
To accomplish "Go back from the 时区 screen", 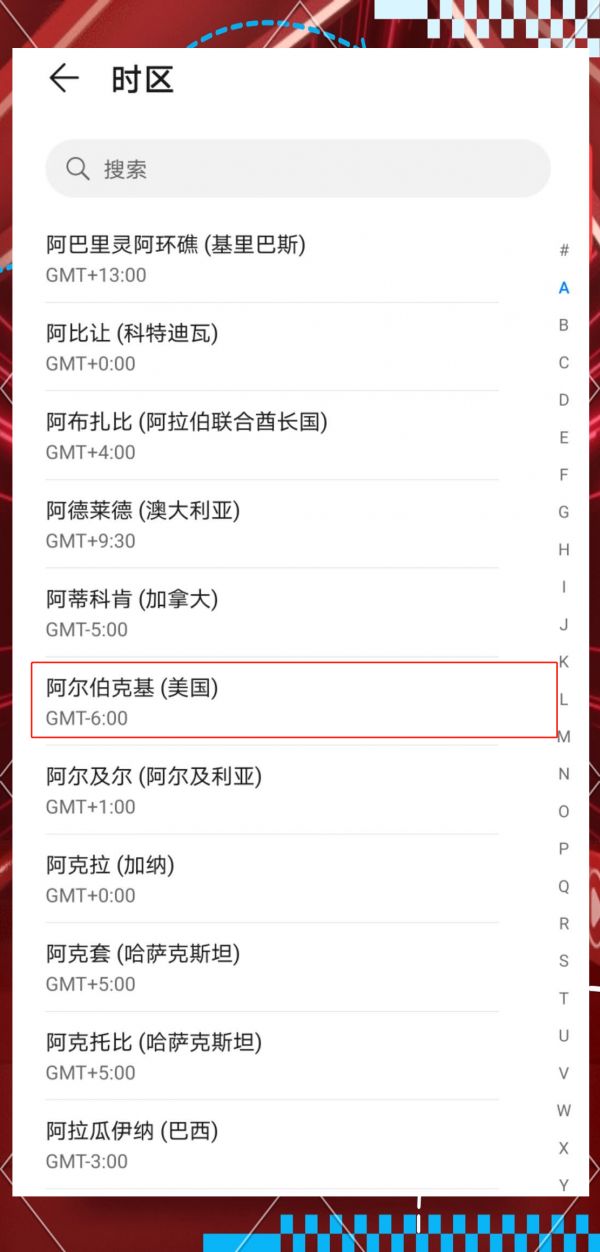I will (x=64, y=79).
